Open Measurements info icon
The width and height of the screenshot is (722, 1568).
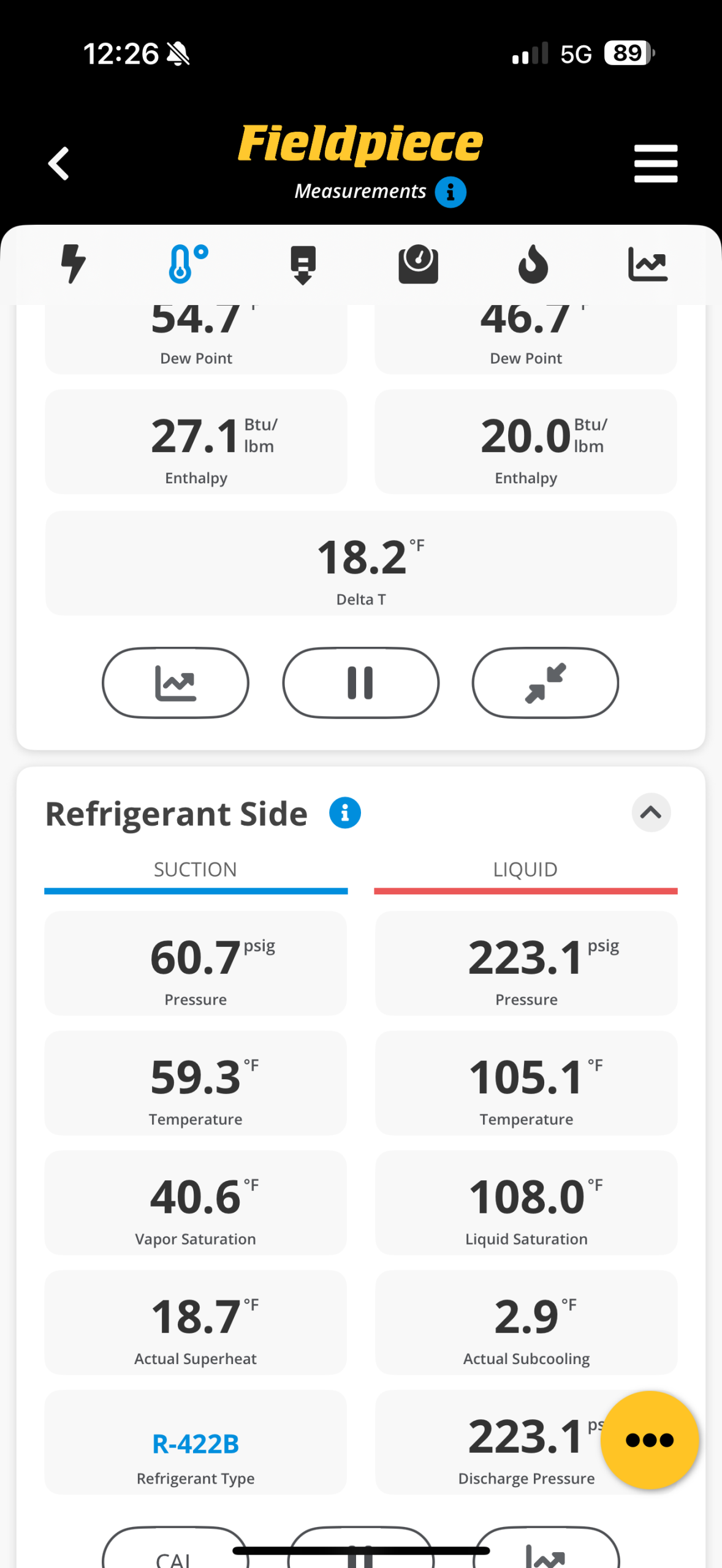click(x=450, y=192)
